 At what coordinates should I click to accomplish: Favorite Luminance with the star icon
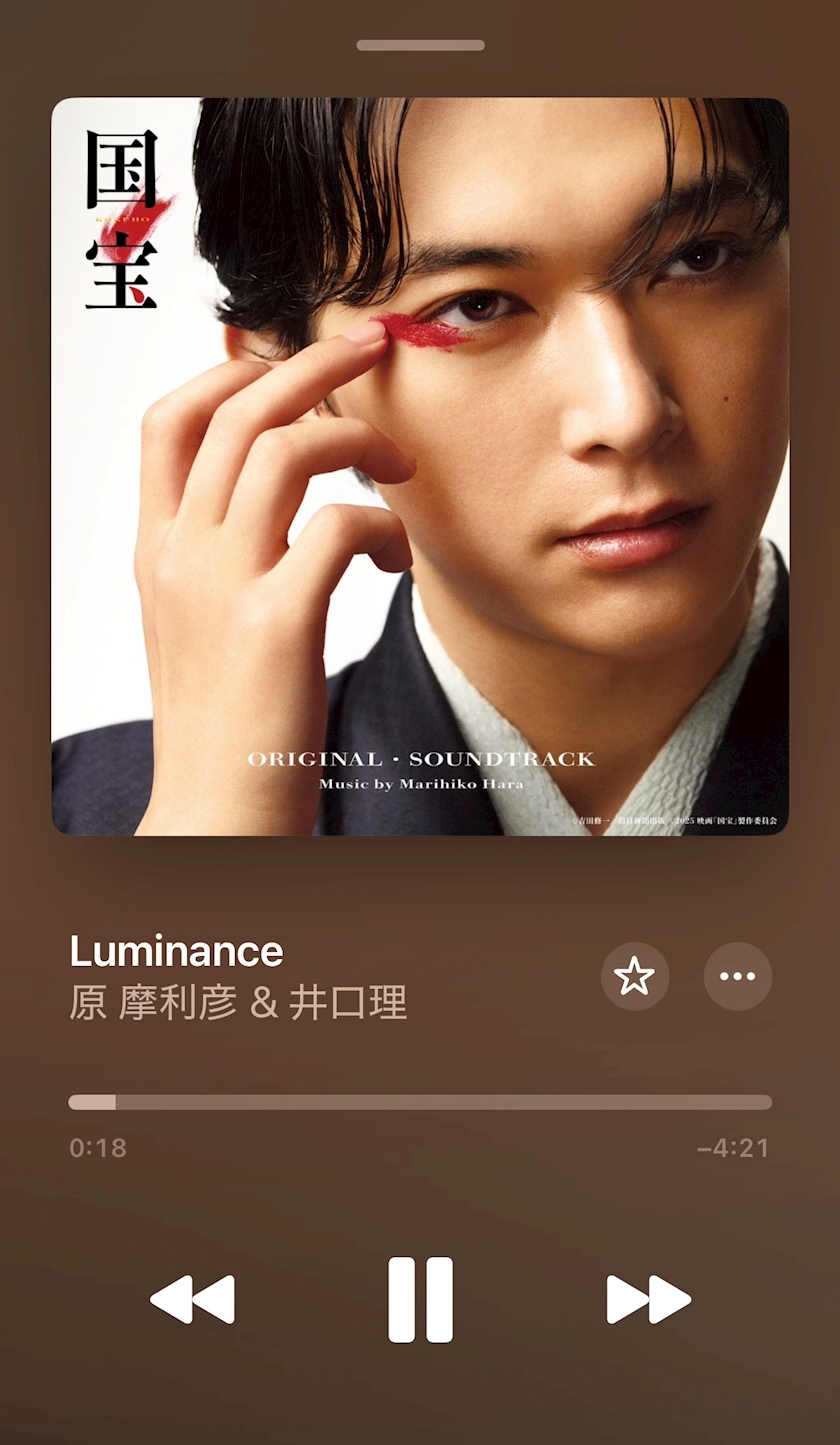[x=635, y=976]
